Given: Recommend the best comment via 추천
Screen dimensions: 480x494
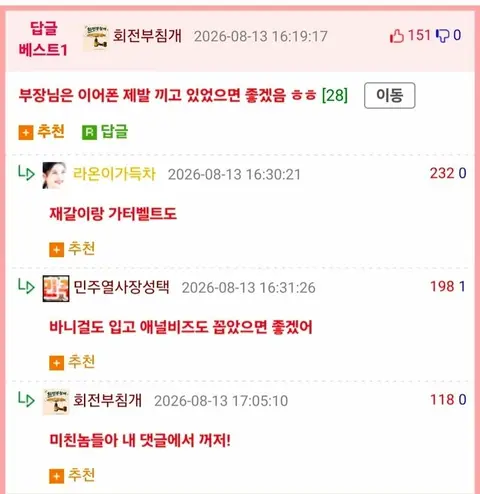Looking at the screenshot, I should [x=41, y=132].
